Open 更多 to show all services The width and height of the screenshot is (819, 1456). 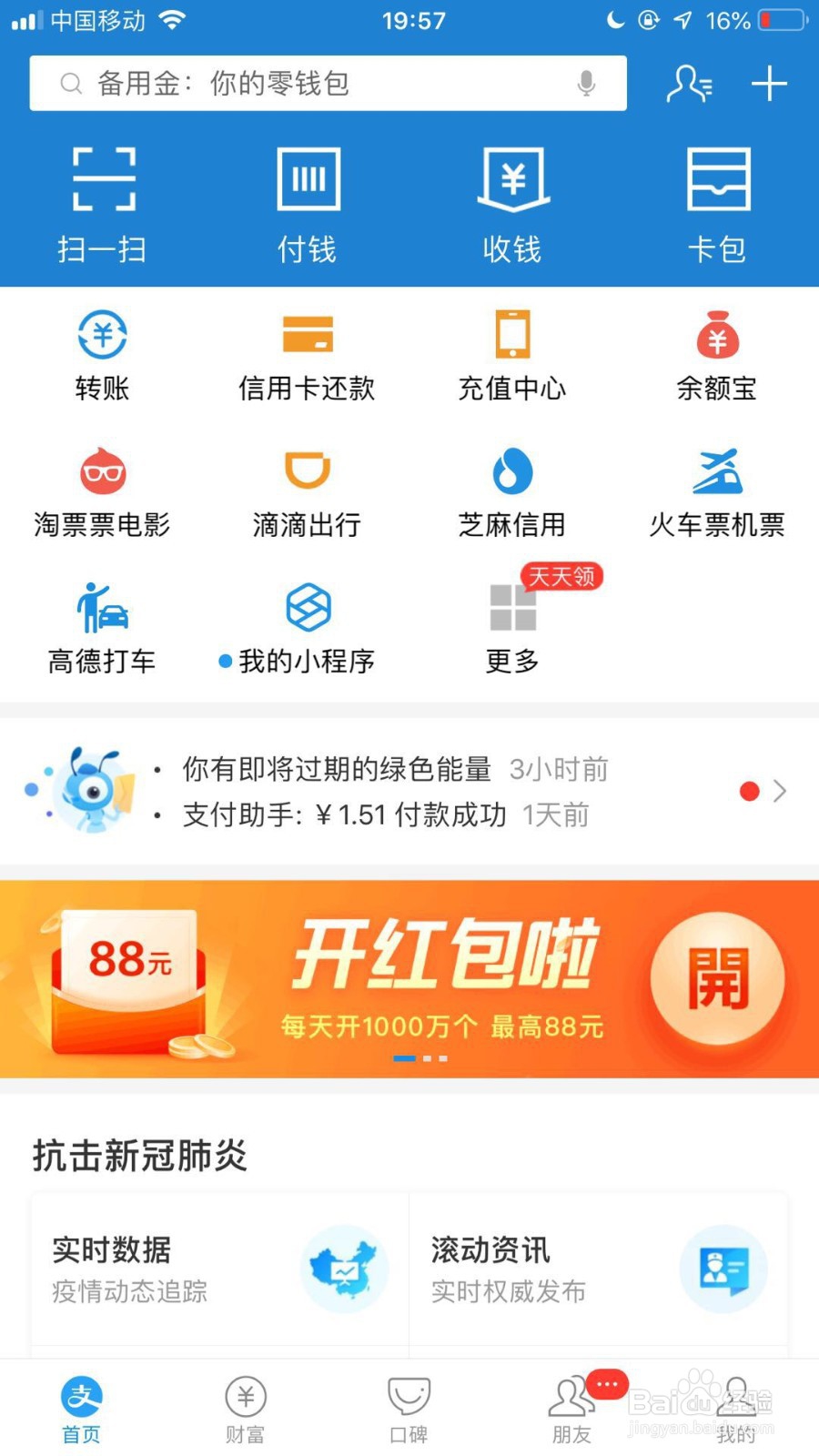click(x=512, y=628)
